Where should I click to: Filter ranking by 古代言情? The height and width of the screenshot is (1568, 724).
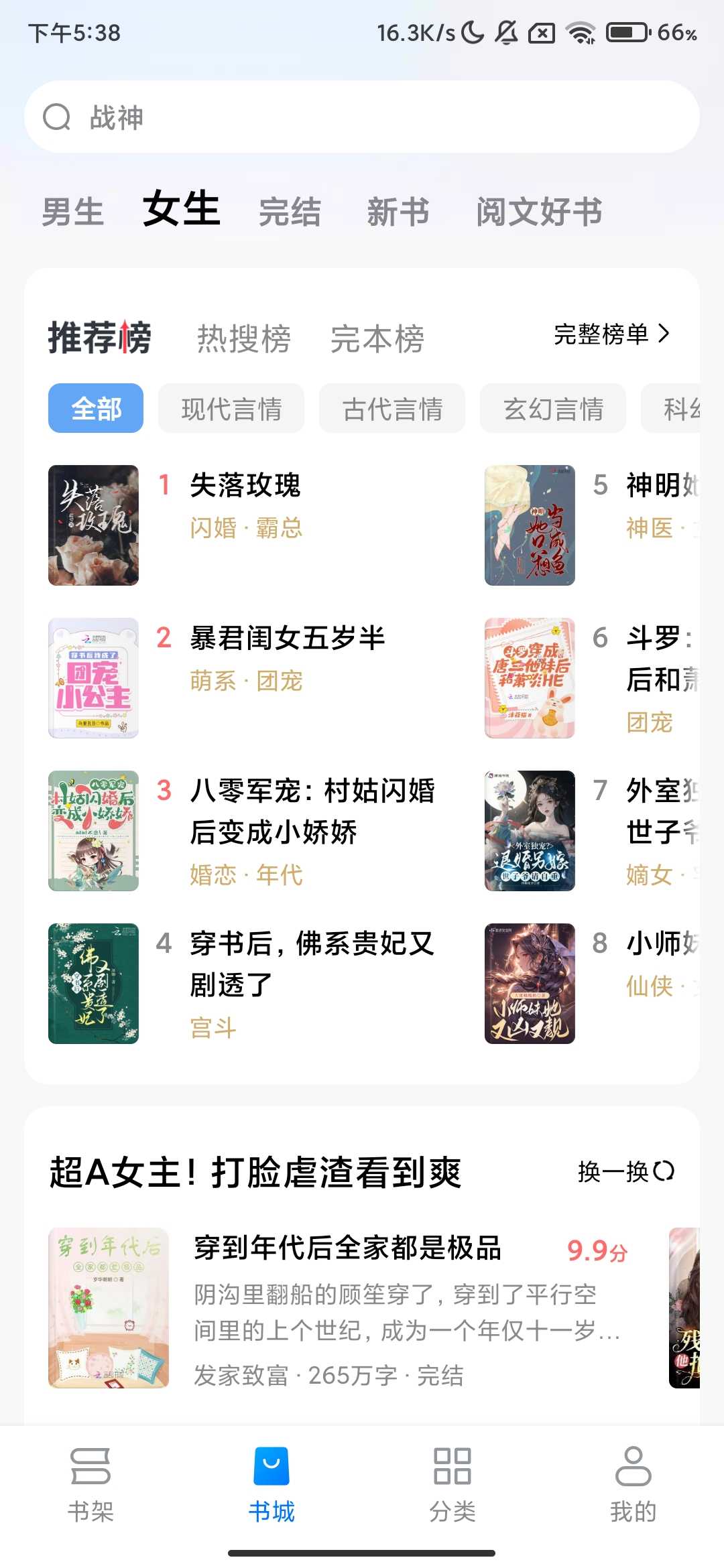[x=392, y=409]
